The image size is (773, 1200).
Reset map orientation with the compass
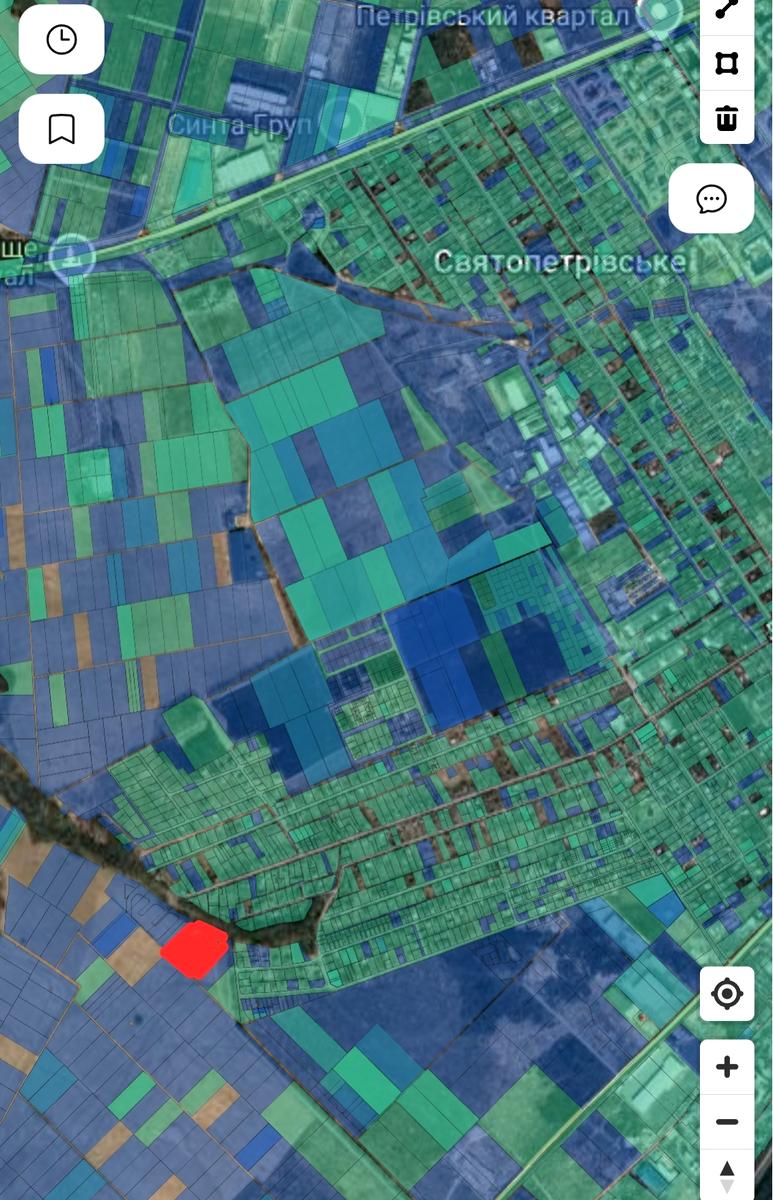click(727, 1175)
